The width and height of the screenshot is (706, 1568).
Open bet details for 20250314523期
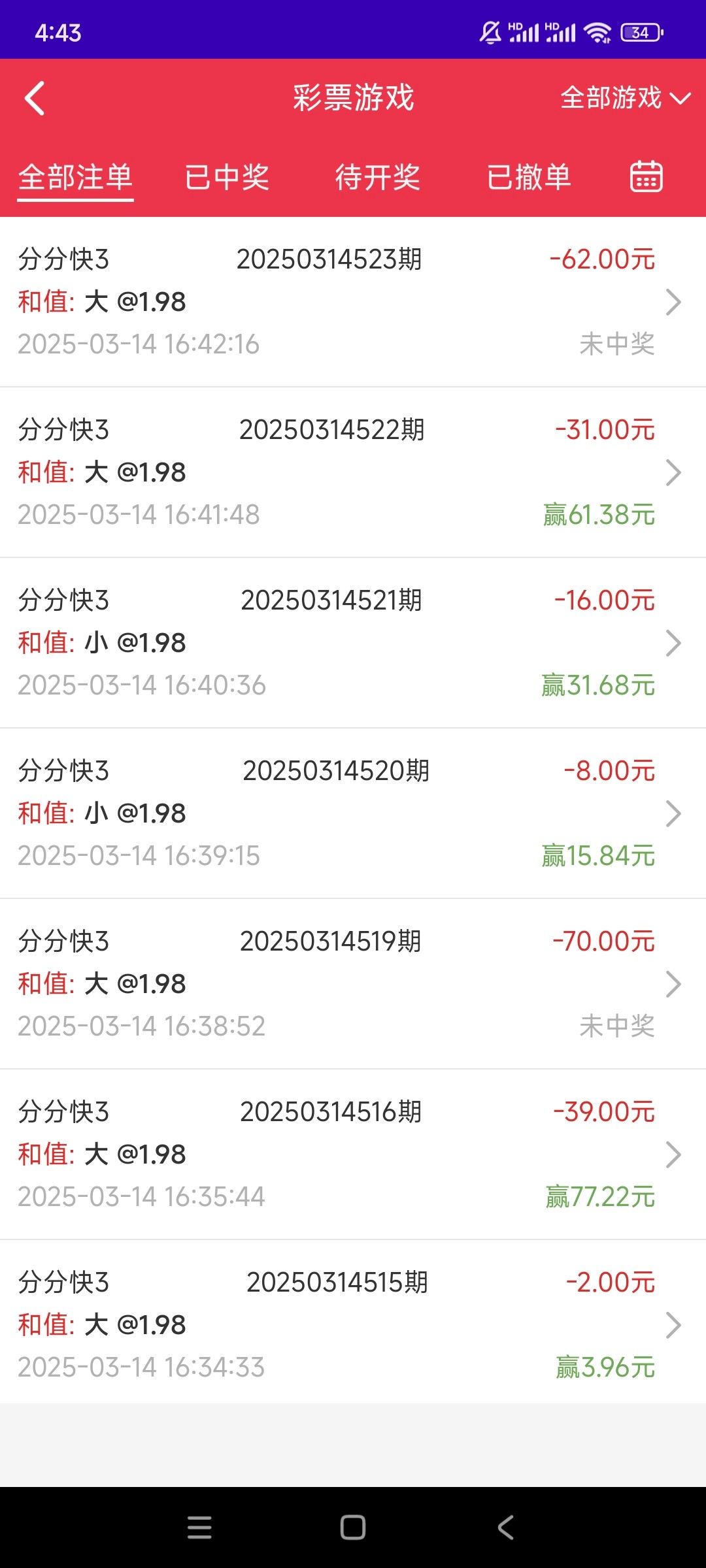(353, 302)
